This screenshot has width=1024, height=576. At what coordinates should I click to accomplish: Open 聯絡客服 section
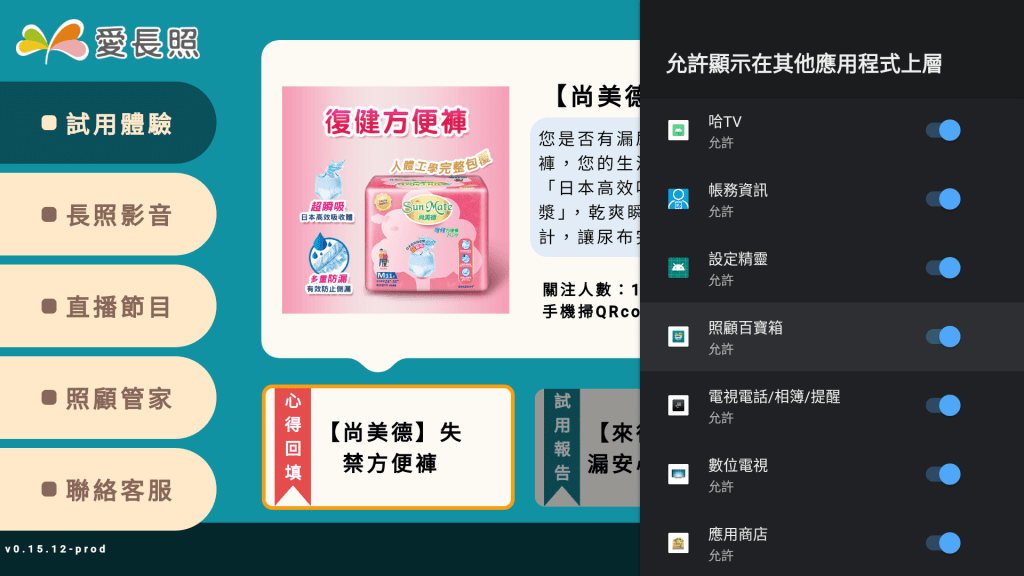[x=108, y=490]
